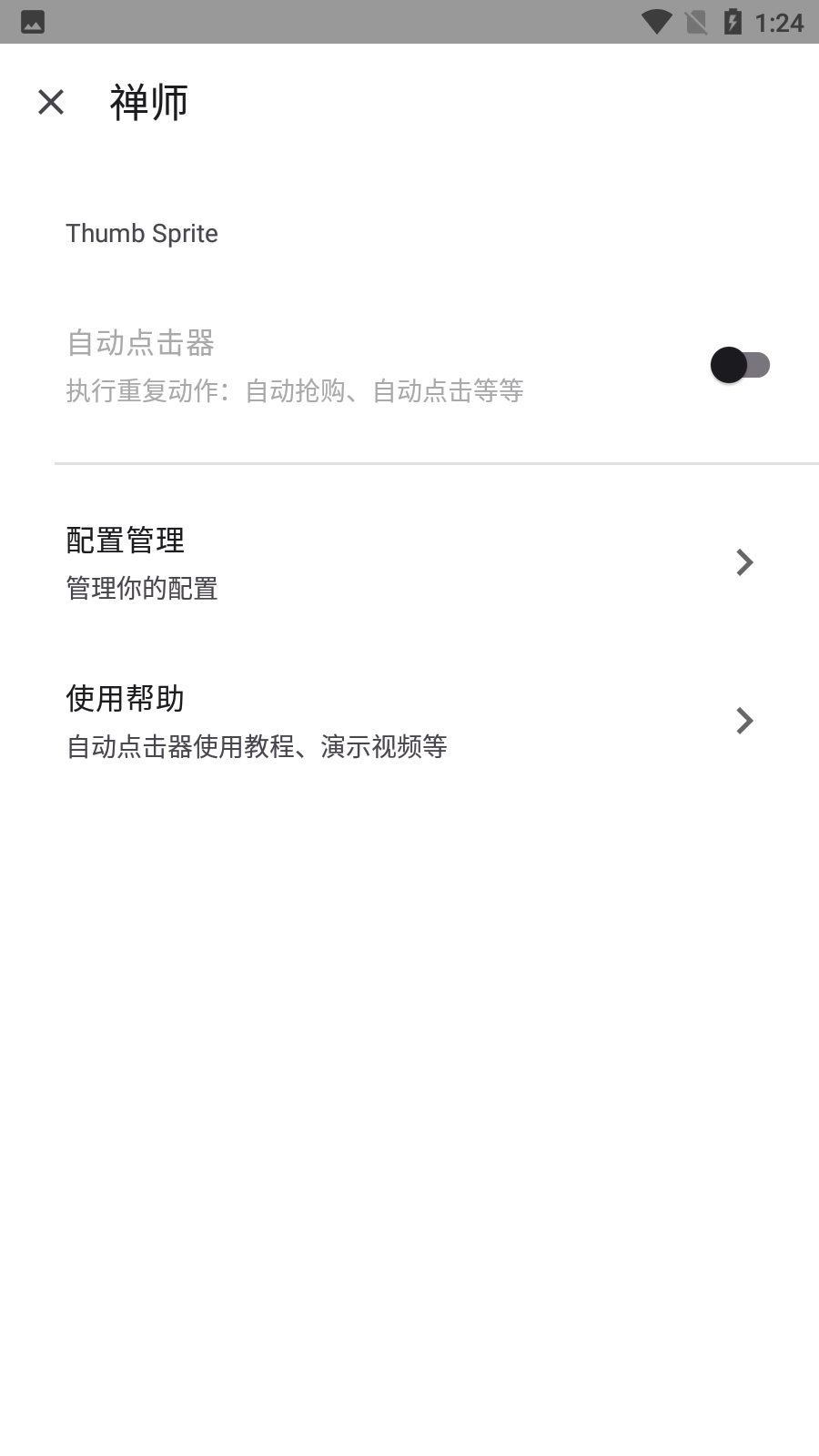
Task: Tap the image notification icon in status bar
Action: tap(33, 22)
